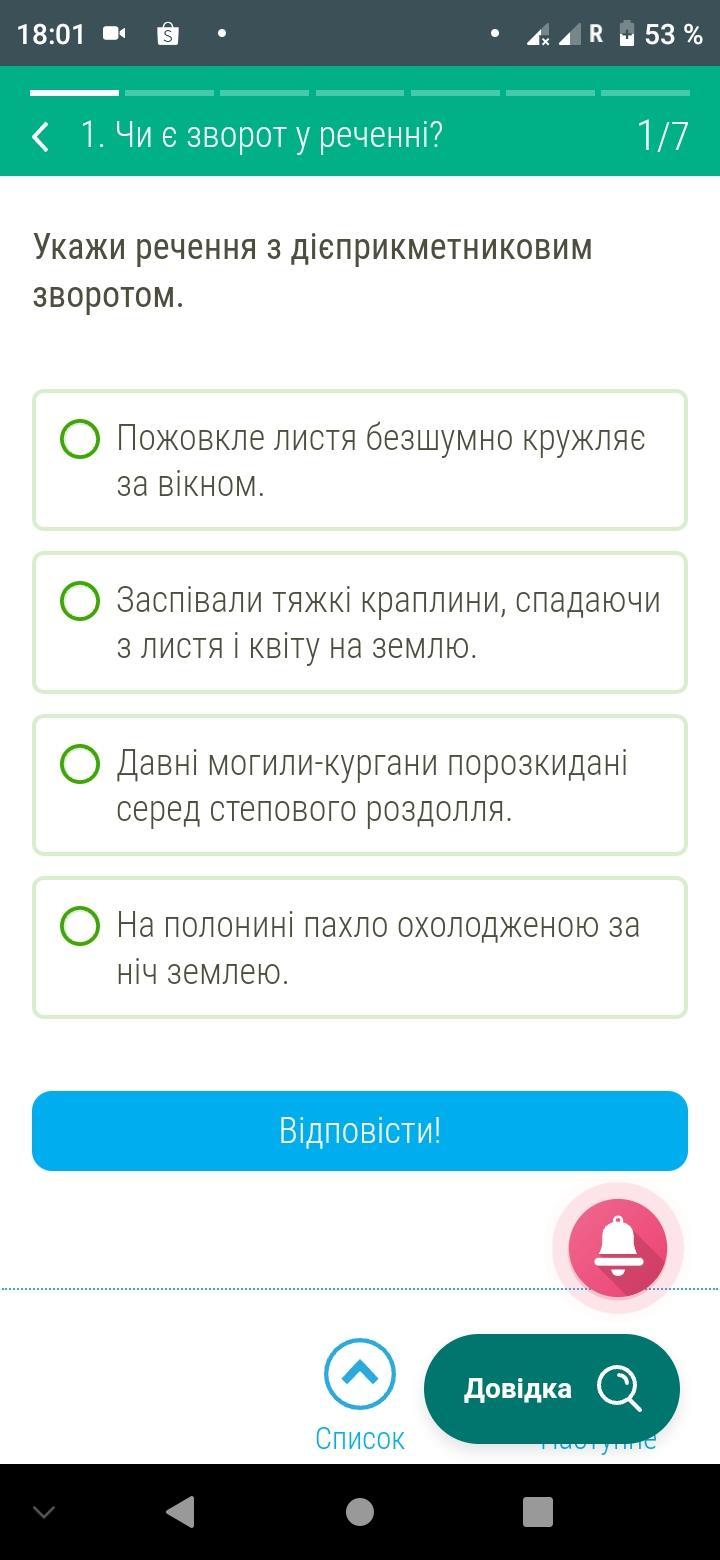The height and width of the screenshot is (1560, 720).
Task: Open the pink notification bell
Action: pyautogui.click(x=618, y=1247)
